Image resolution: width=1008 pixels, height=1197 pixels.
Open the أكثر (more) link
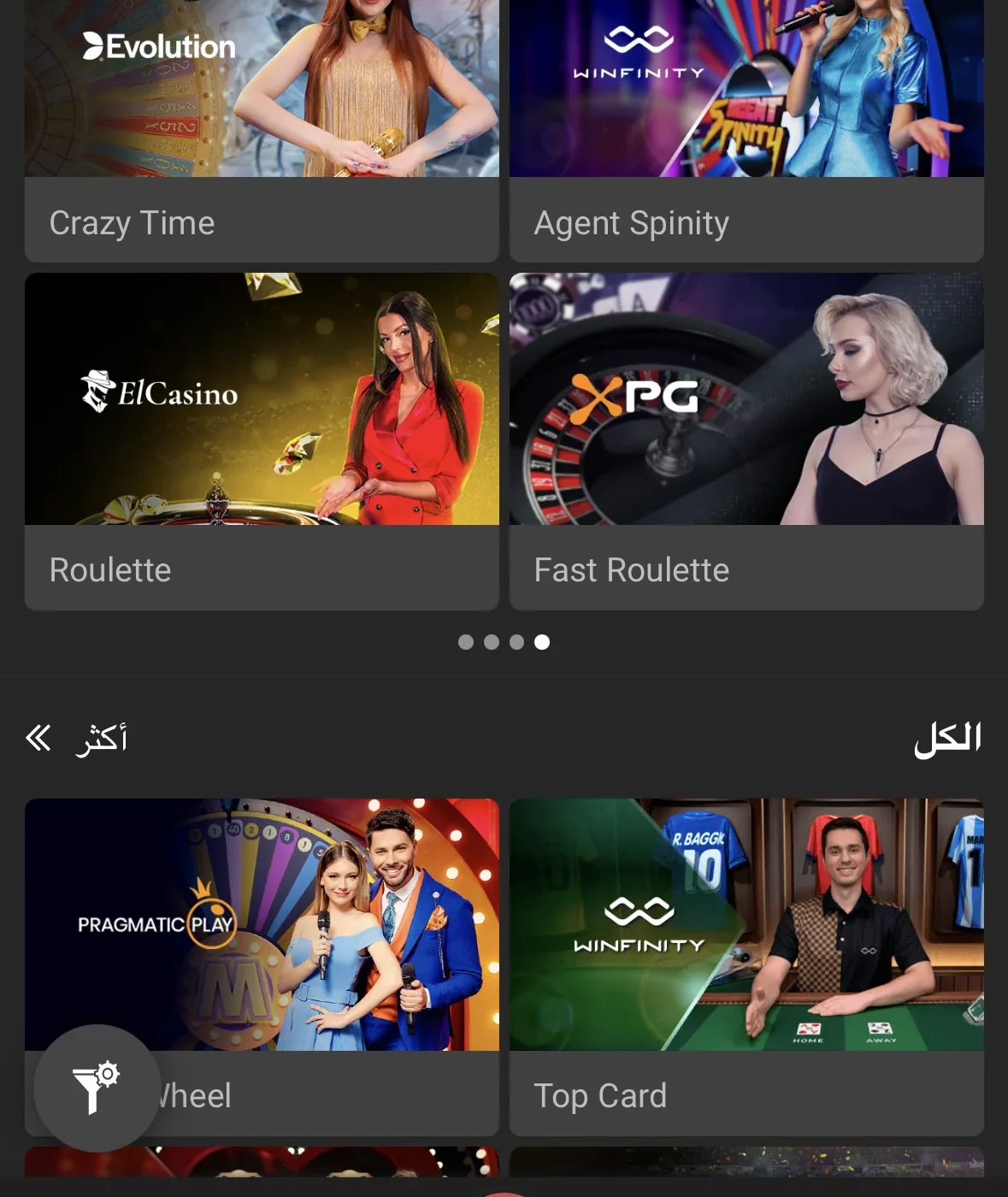click(77, 738)
